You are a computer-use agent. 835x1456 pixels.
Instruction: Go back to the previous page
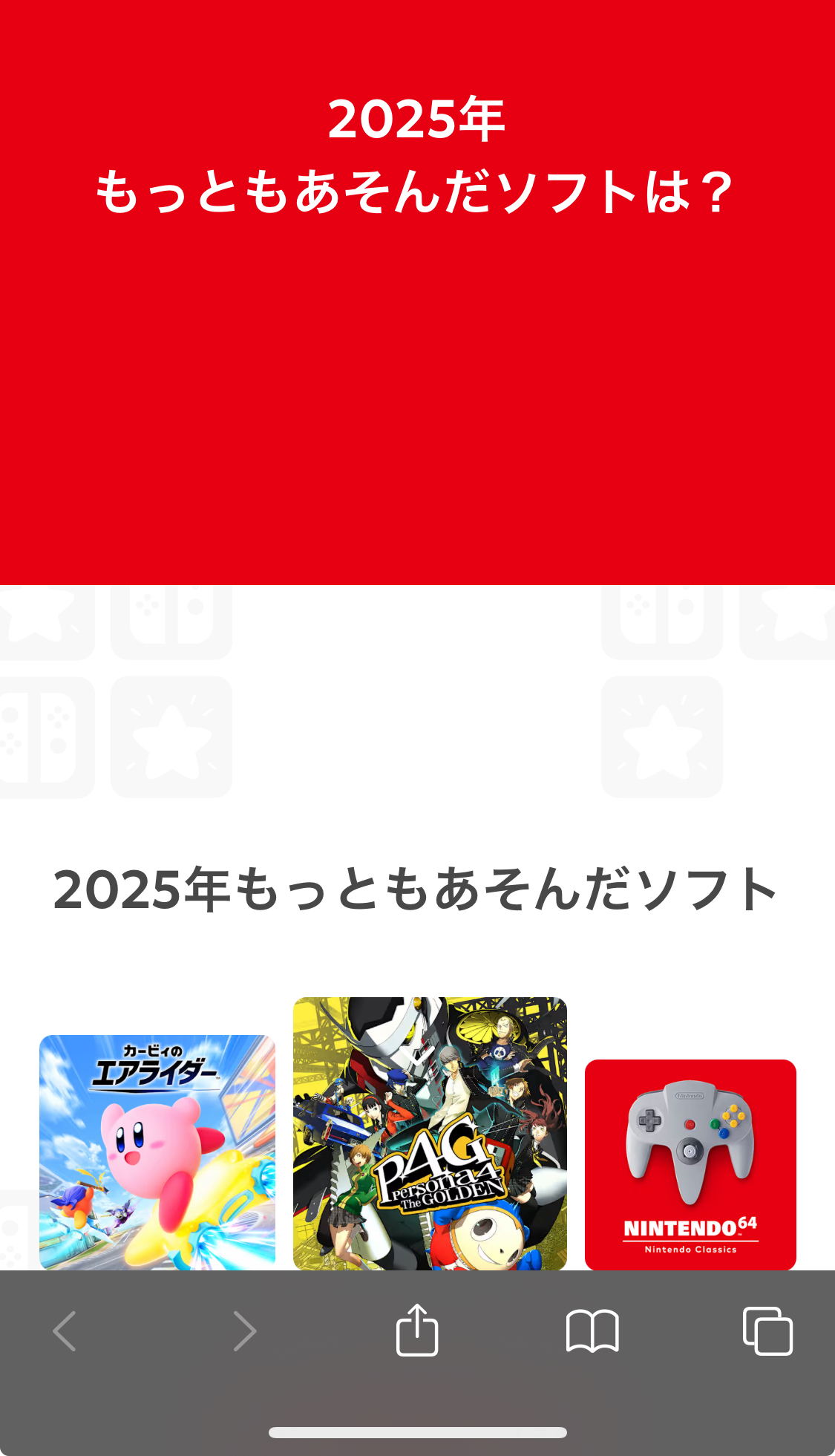65,1331
